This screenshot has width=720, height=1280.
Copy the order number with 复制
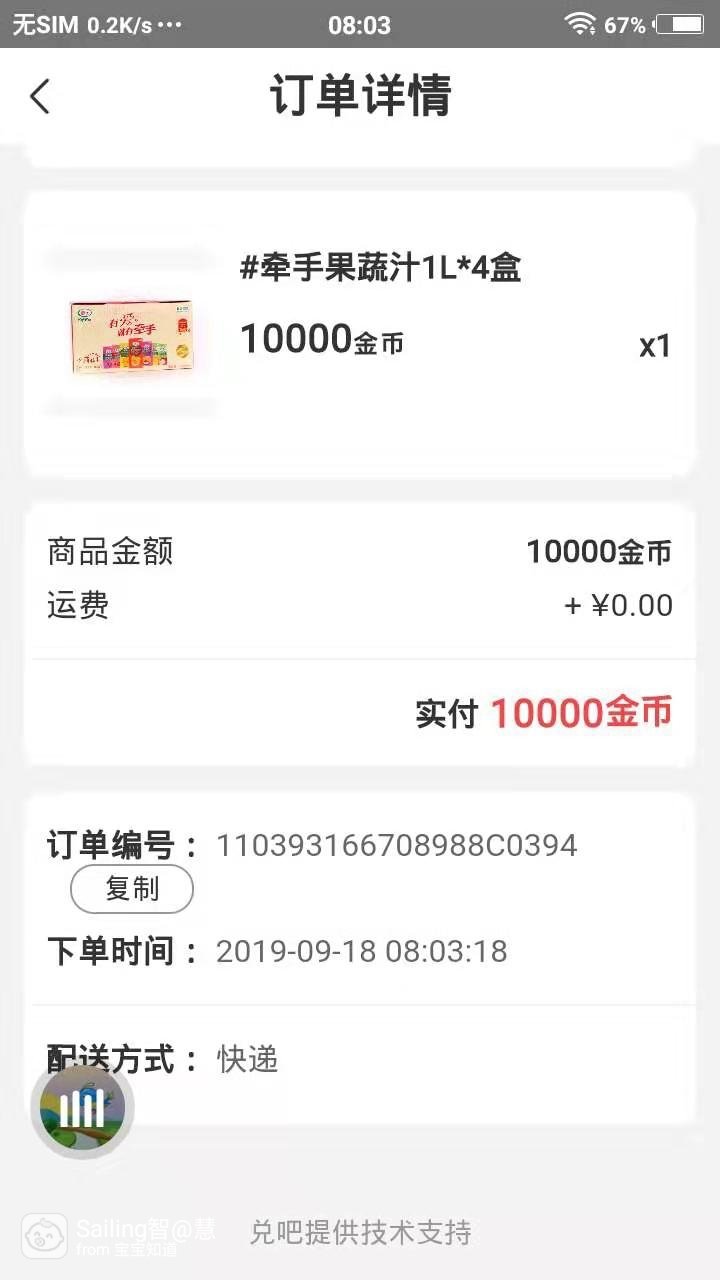point(132,889)
